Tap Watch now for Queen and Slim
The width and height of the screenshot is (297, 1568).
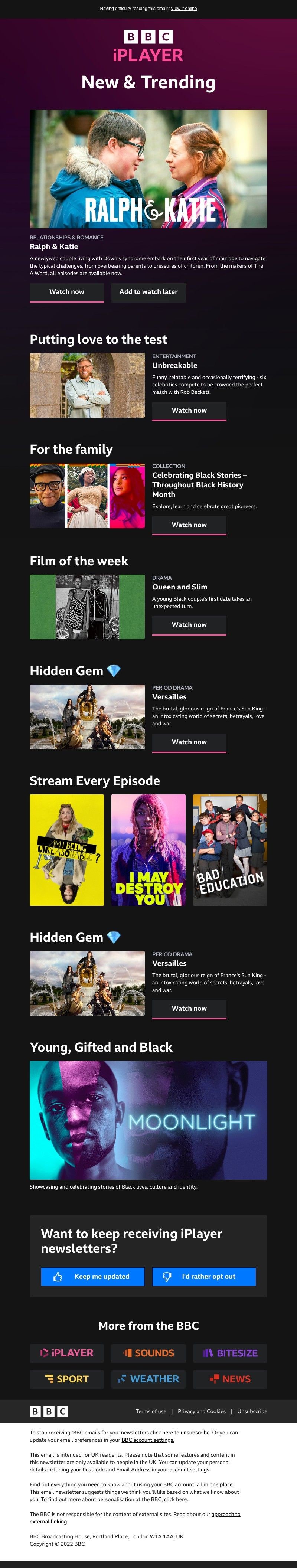(x=189, y=624)
